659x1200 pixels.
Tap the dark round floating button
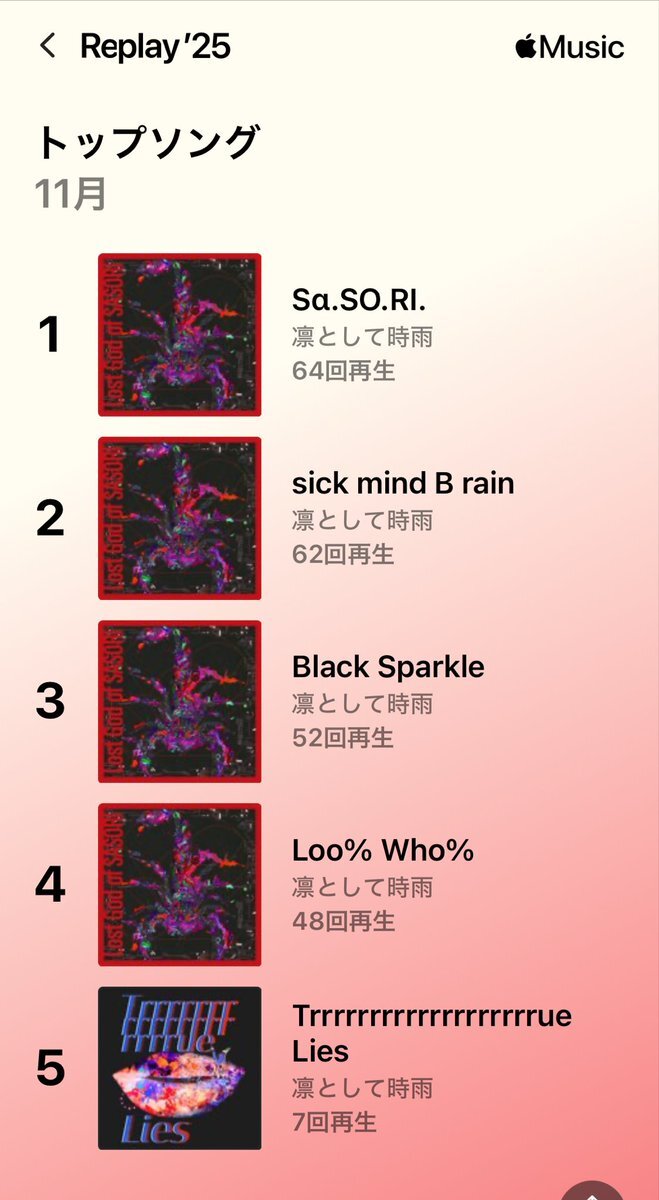coord(592,1186)
